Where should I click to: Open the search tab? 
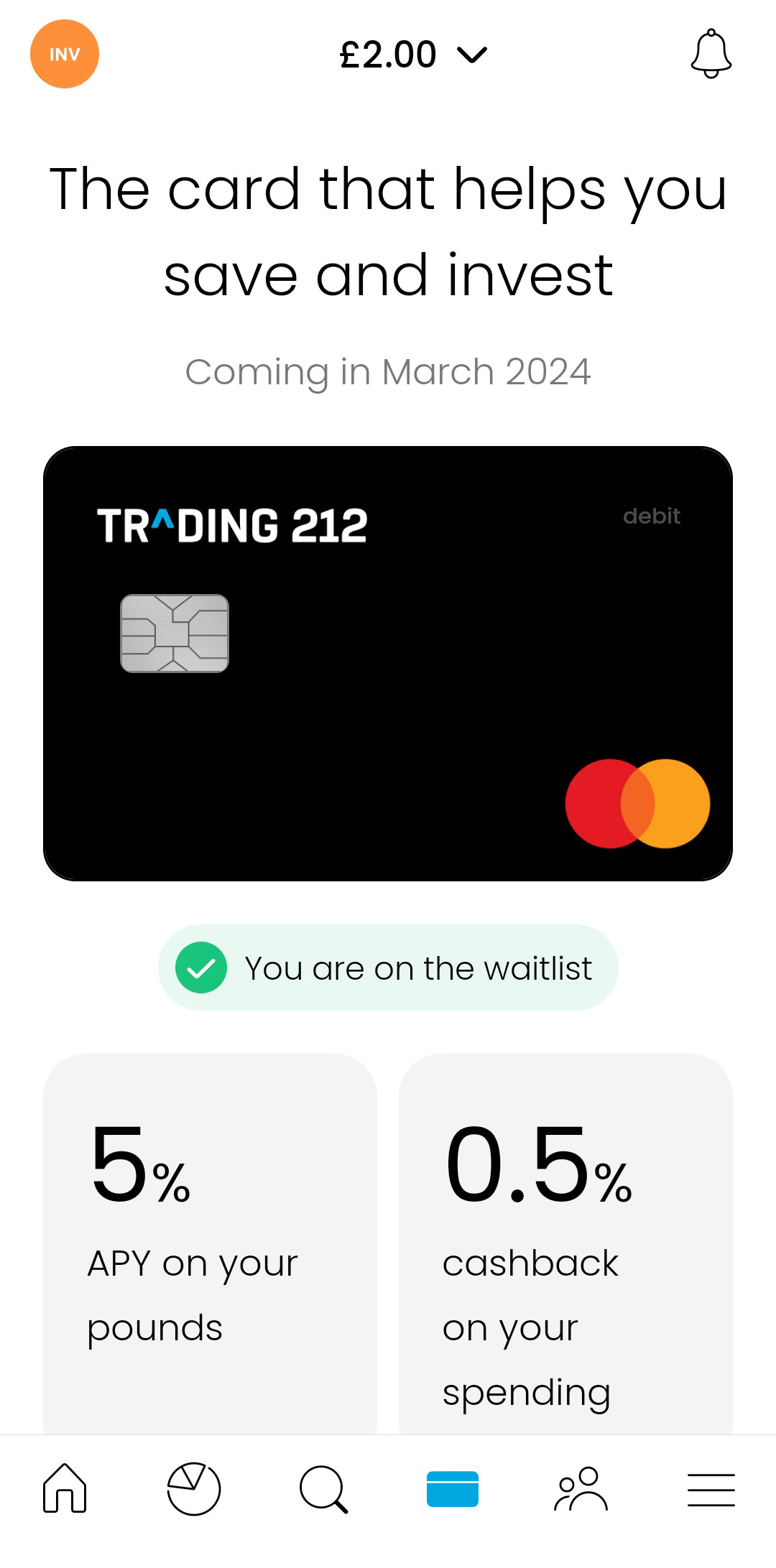[x=323, y=1488]
